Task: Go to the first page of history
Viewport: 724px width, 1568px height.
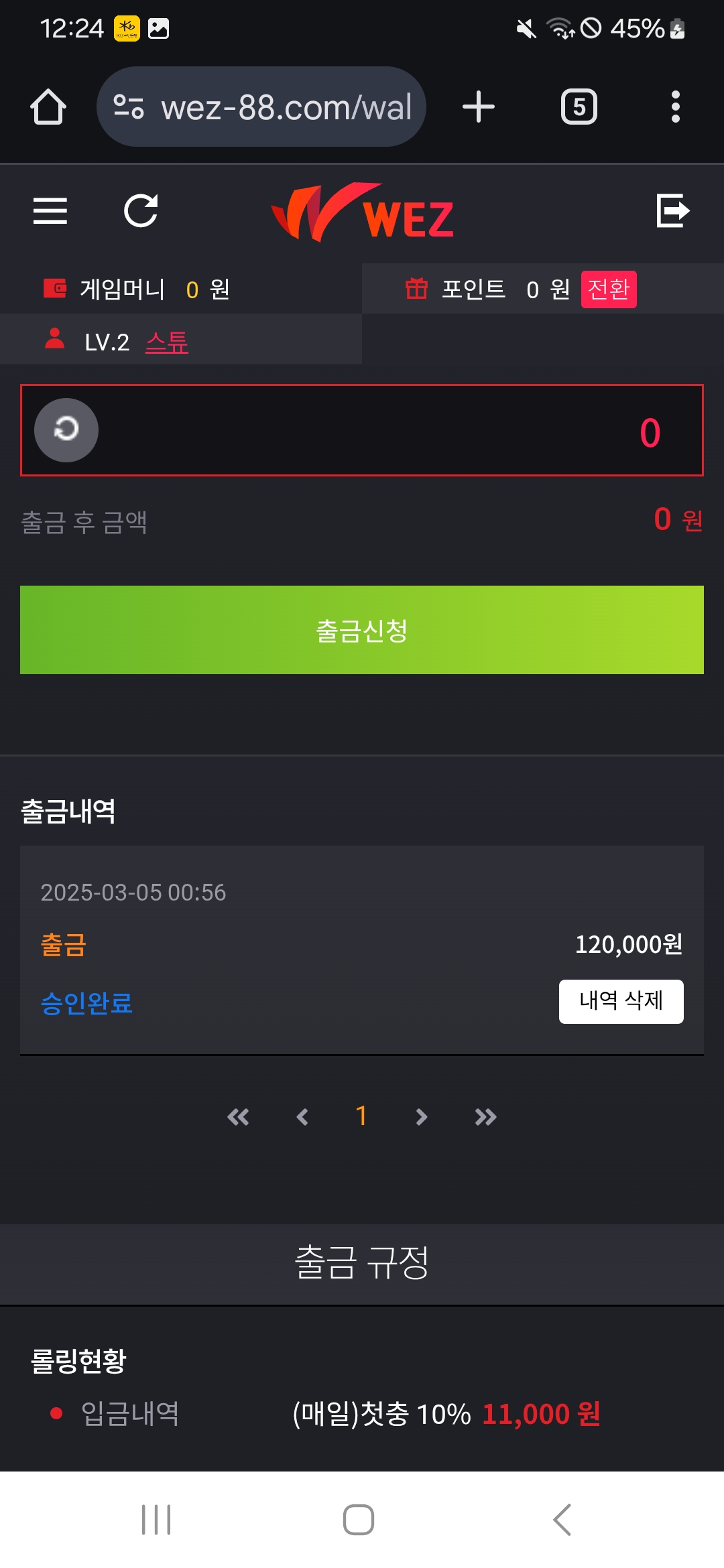Action: [238, 1116]
